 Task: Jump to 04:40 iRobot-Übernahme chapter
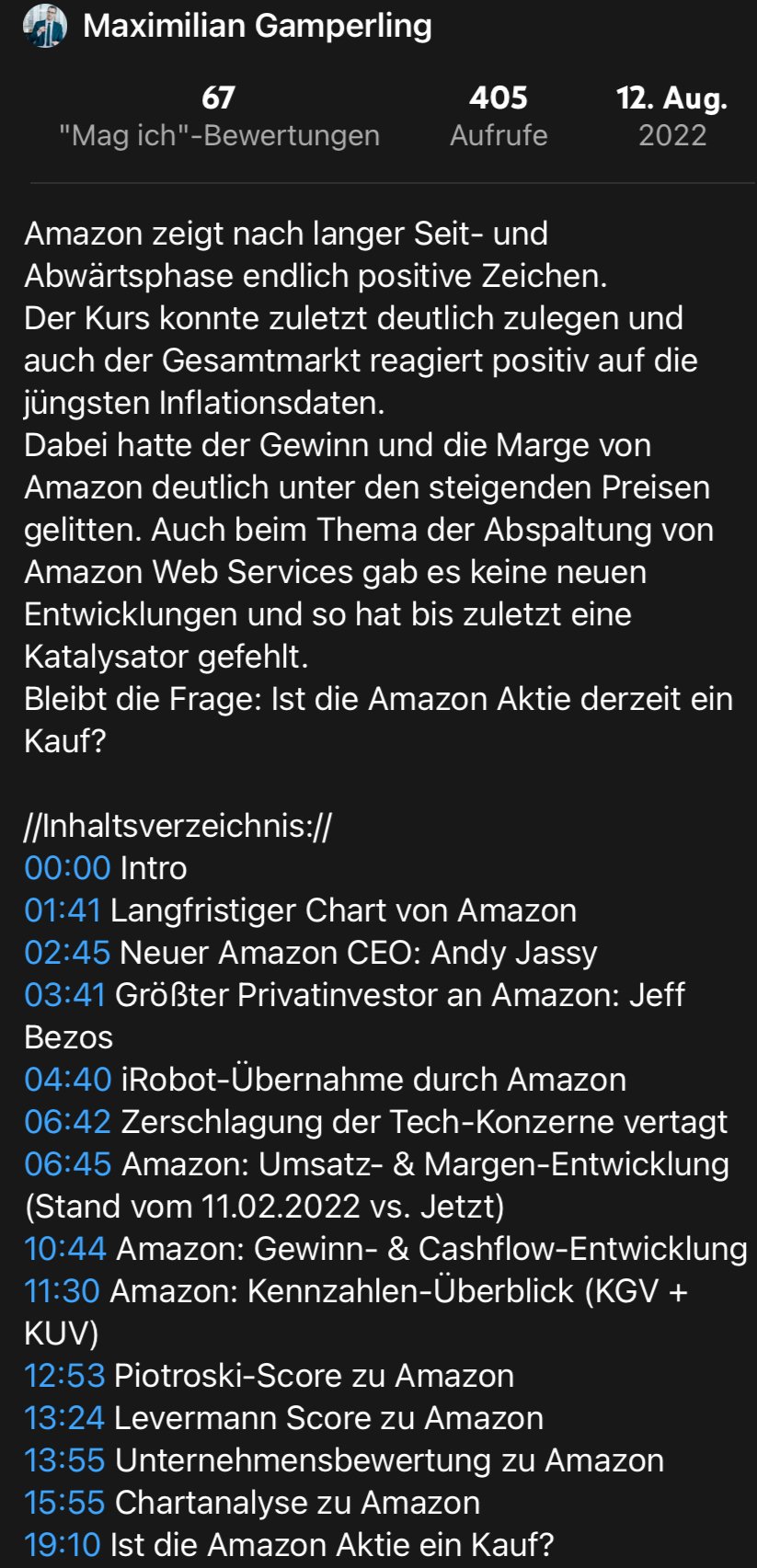point(67,1080)
